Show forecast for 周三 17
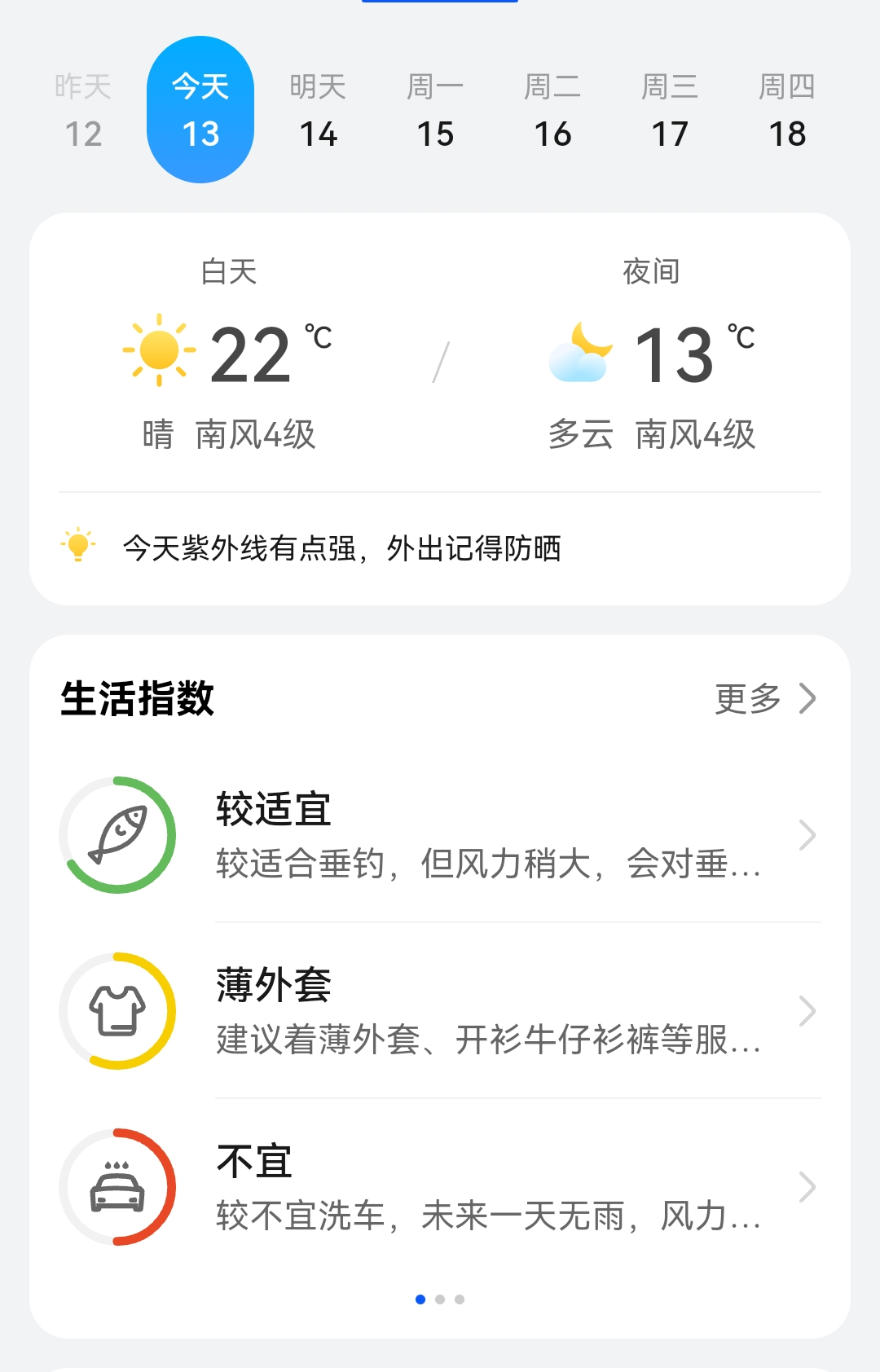 tap(670, 110)
